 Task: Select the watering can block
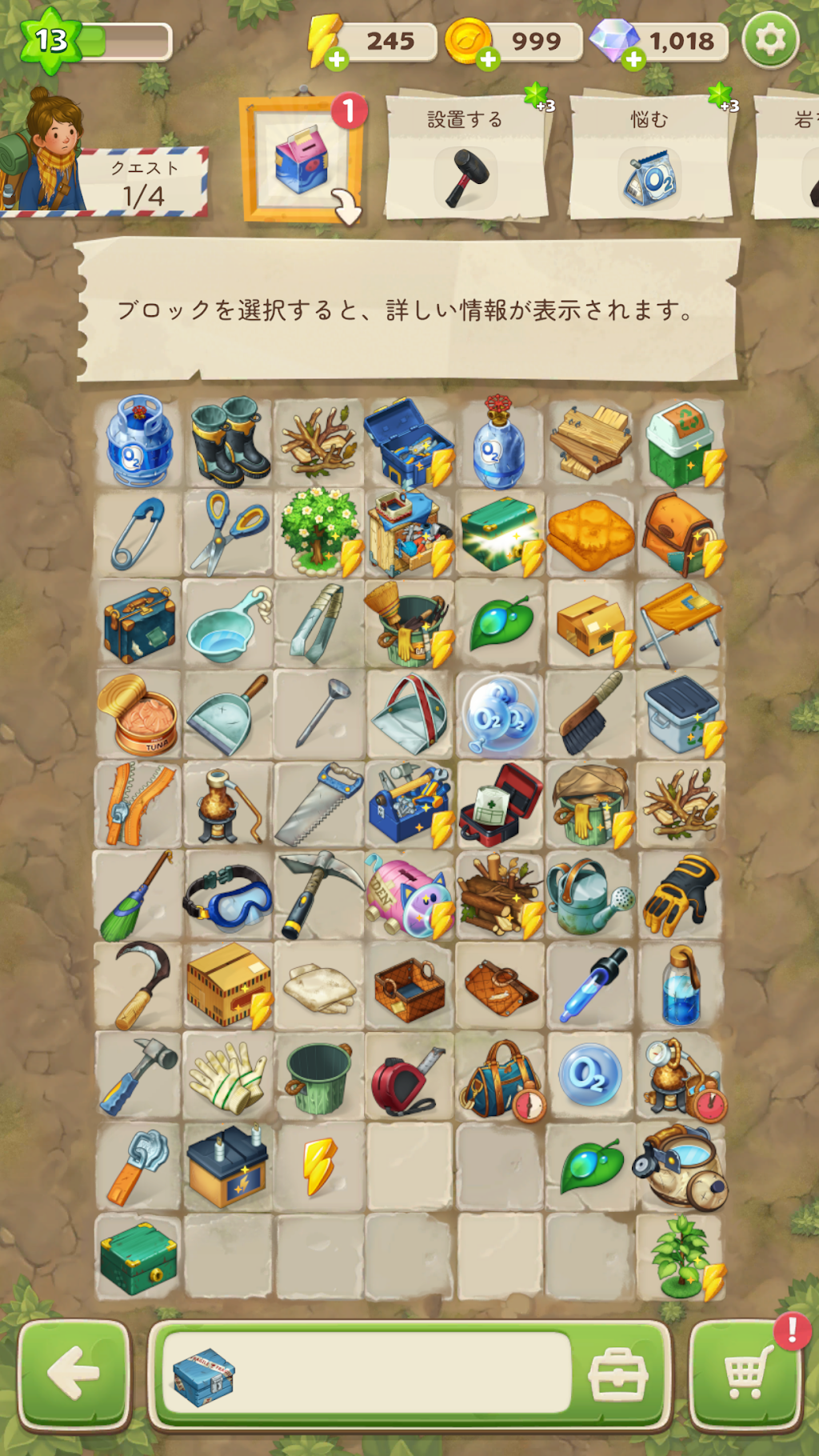(590, 896)
